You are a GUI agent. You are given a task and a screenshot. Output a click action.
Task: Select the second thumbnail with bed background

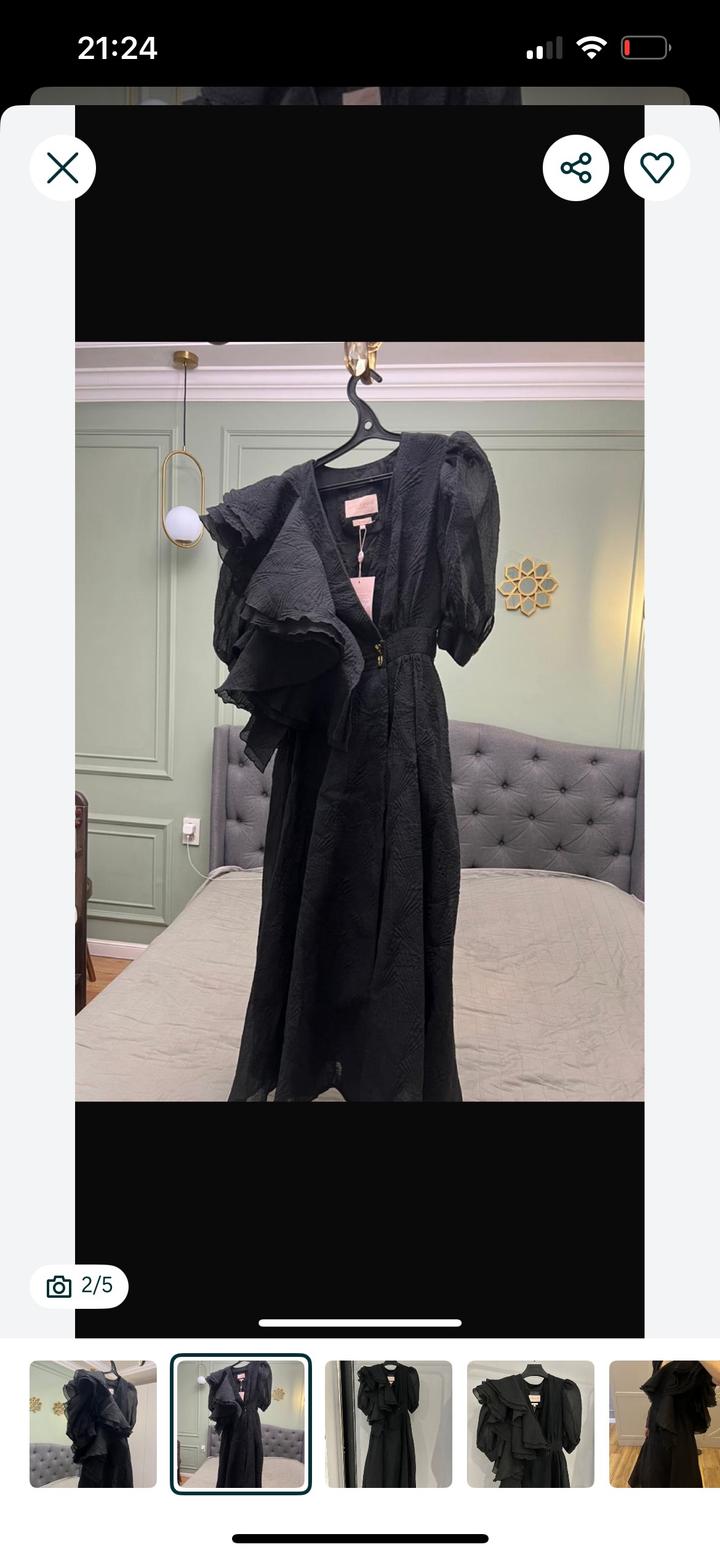click(240, 1423)
